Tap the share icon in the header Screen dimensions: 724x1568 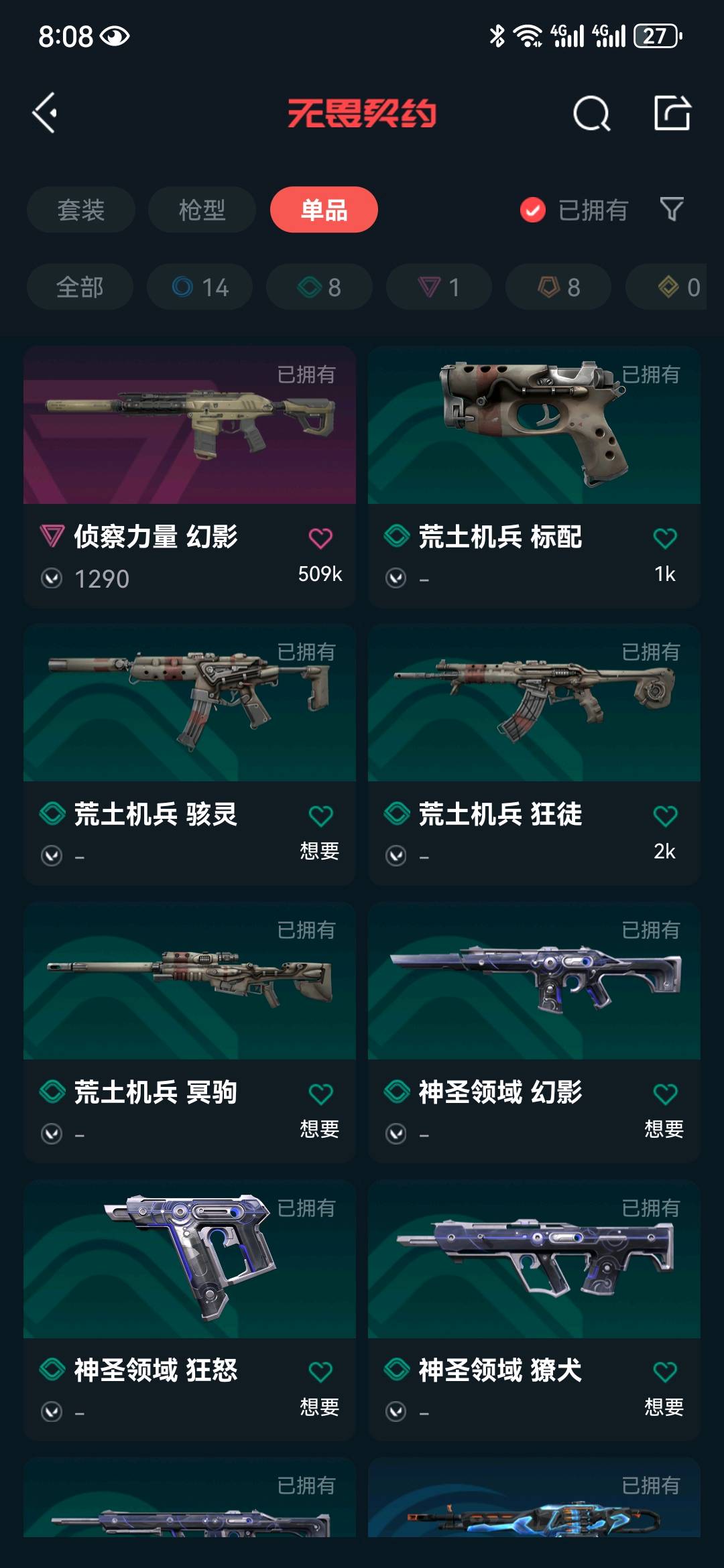click(x=672, y=113)
